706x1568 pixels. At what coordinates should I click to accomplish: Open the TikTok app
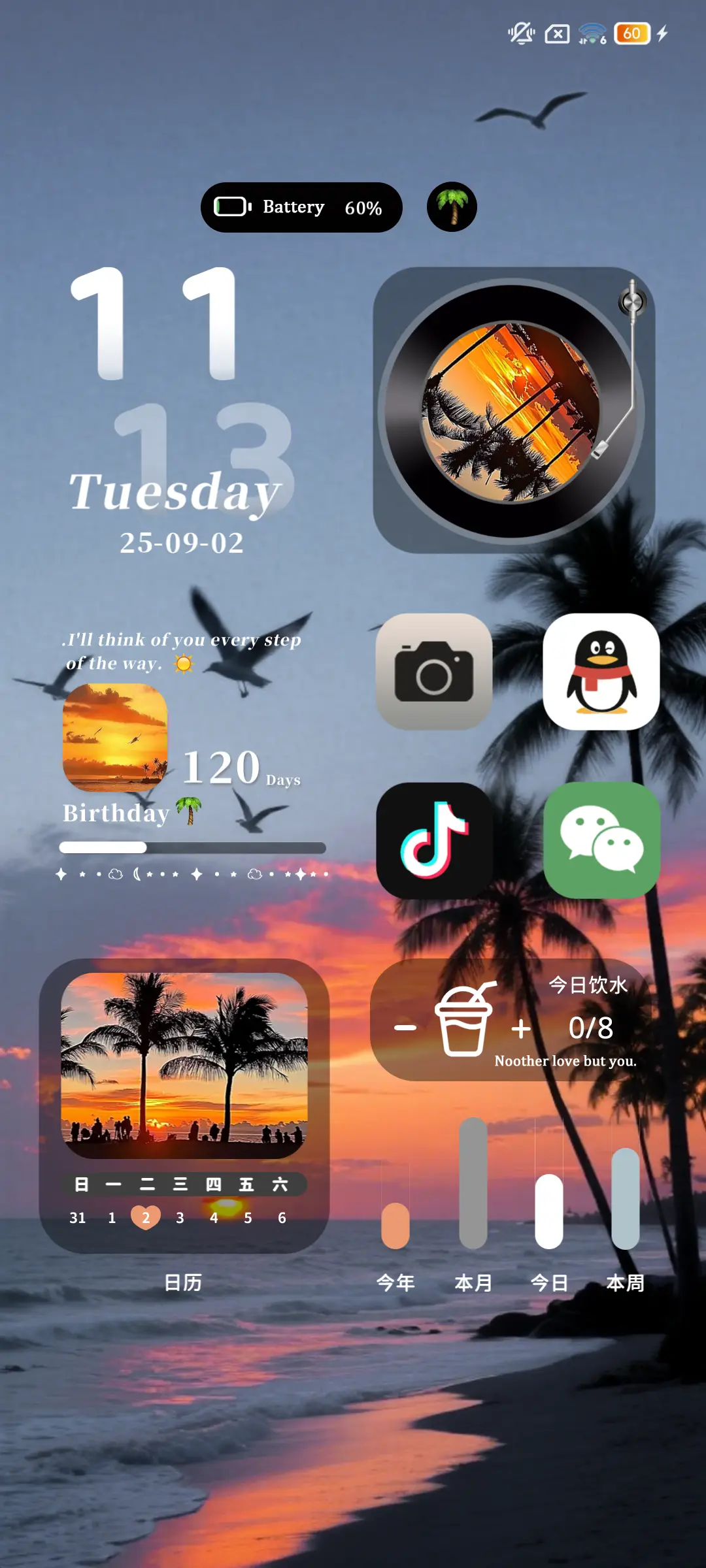click(434, 840)
